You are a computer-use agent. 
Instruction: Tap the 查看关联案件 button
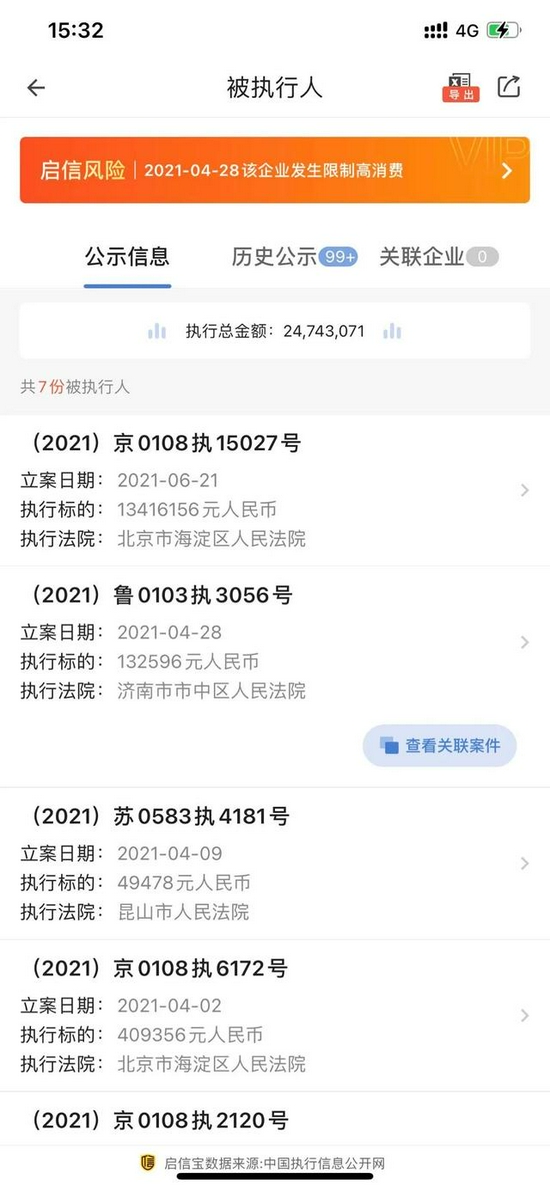[x=440, y=745]
